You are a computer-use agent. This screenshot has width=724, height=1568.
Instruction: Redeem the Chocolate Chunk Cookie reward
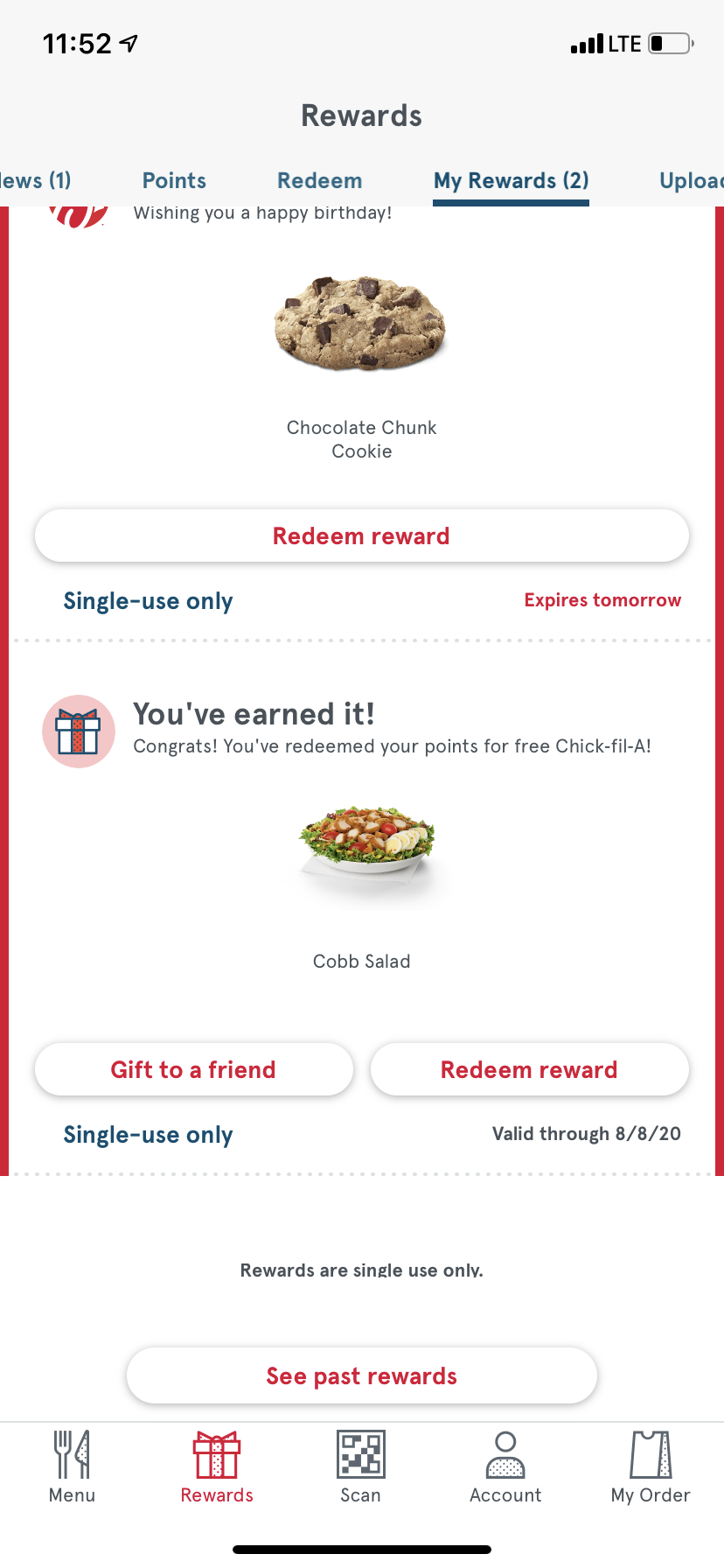tap(361, 535)
